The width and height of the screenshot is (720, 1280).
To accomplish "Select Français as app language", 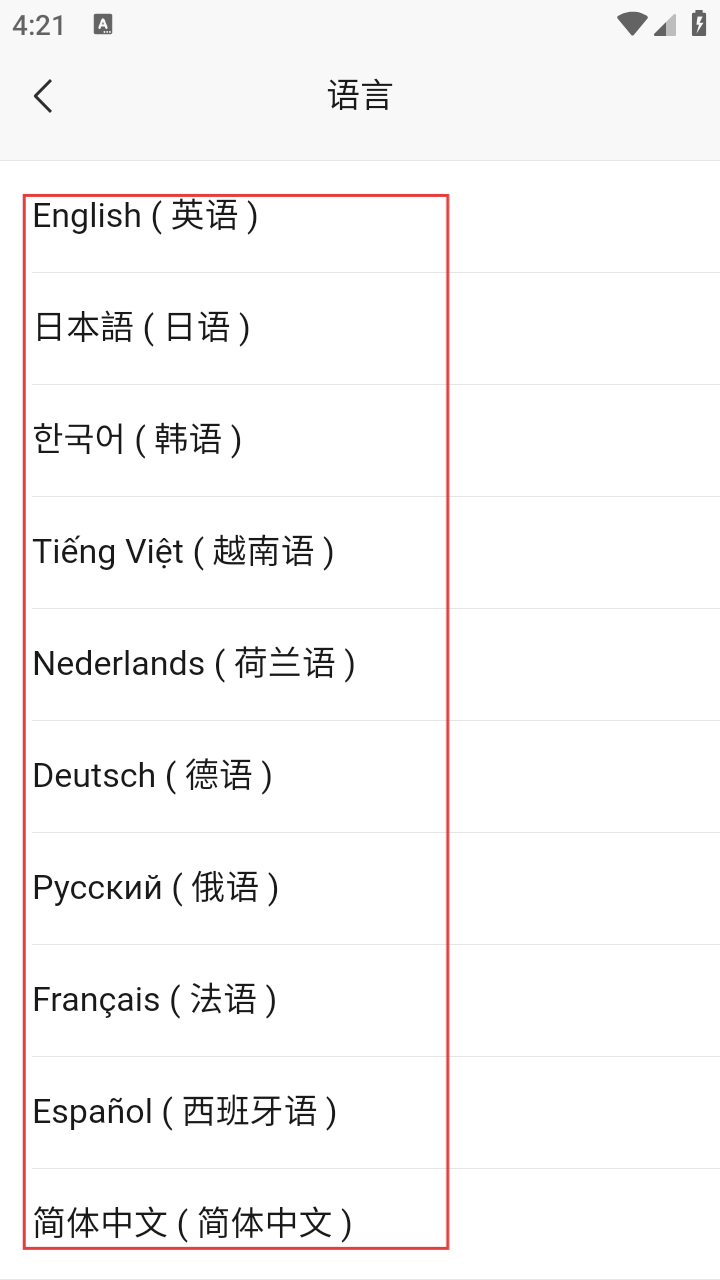I will click(x=154, y=1000).
